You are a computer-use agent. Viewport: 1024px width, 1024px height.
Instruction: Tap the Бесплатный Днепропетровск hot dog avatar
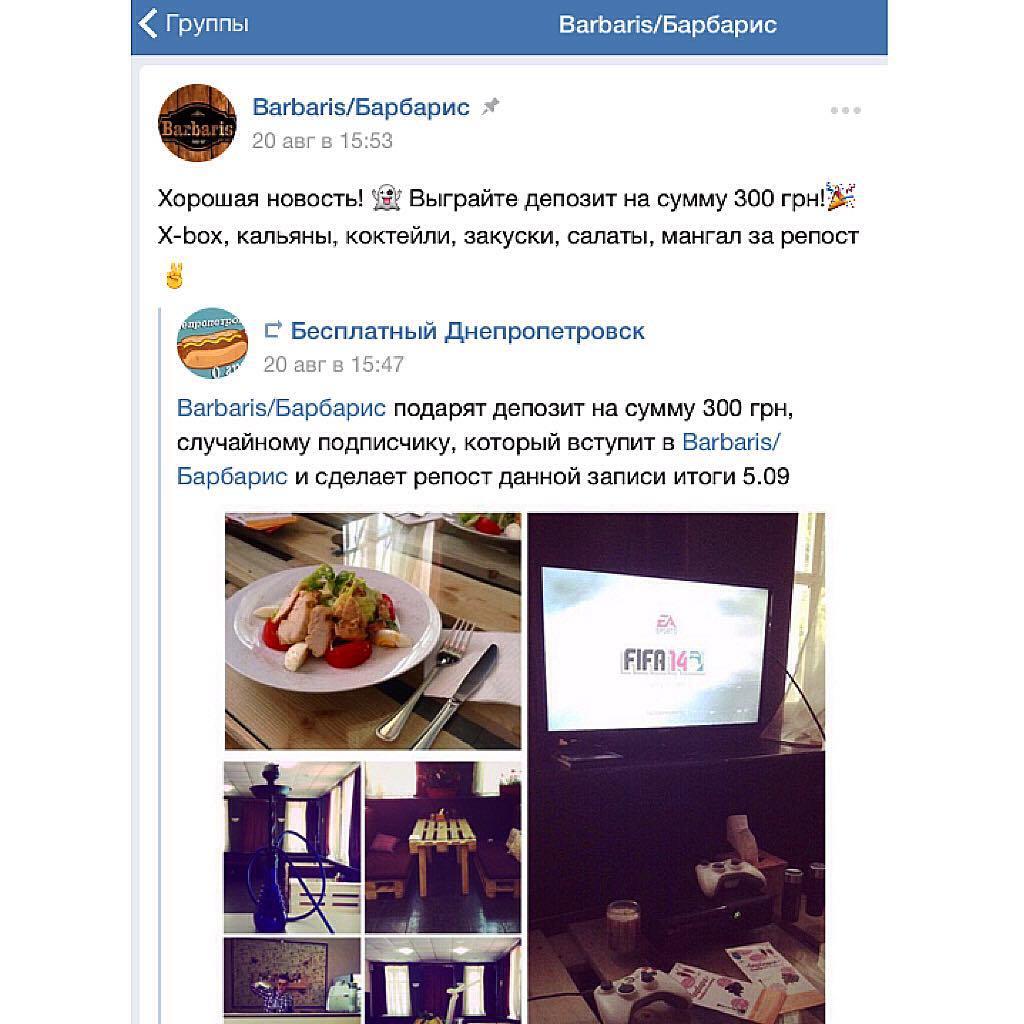211,342
